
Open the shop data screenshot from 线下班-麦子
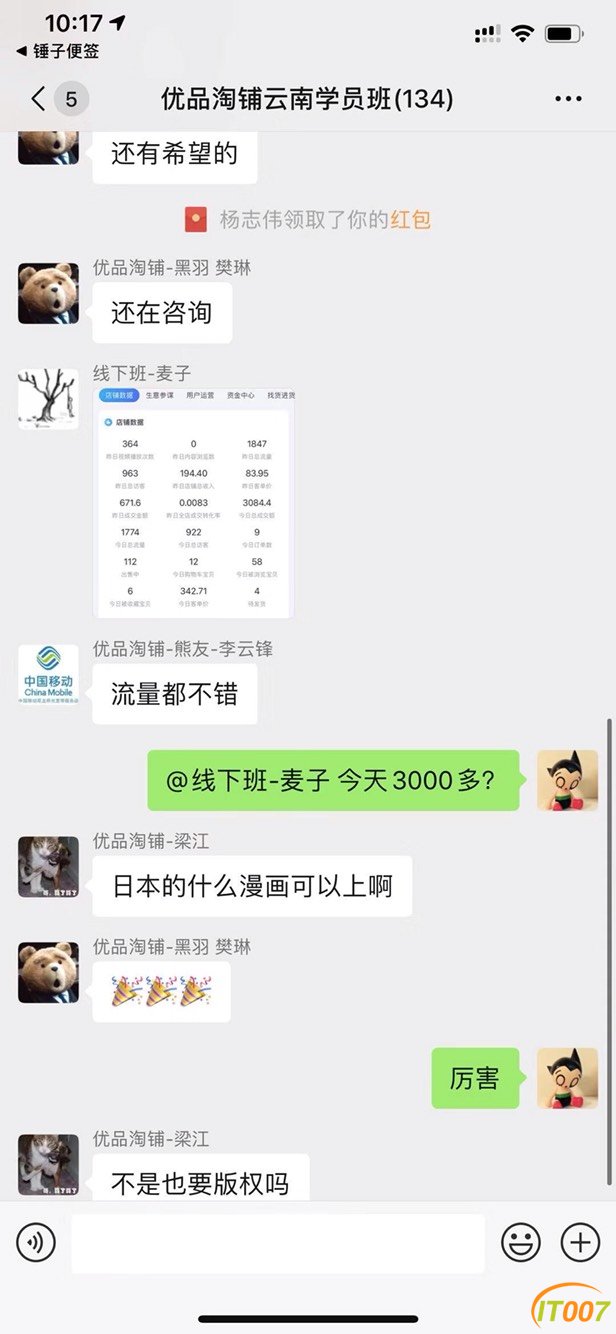point(196,504)
